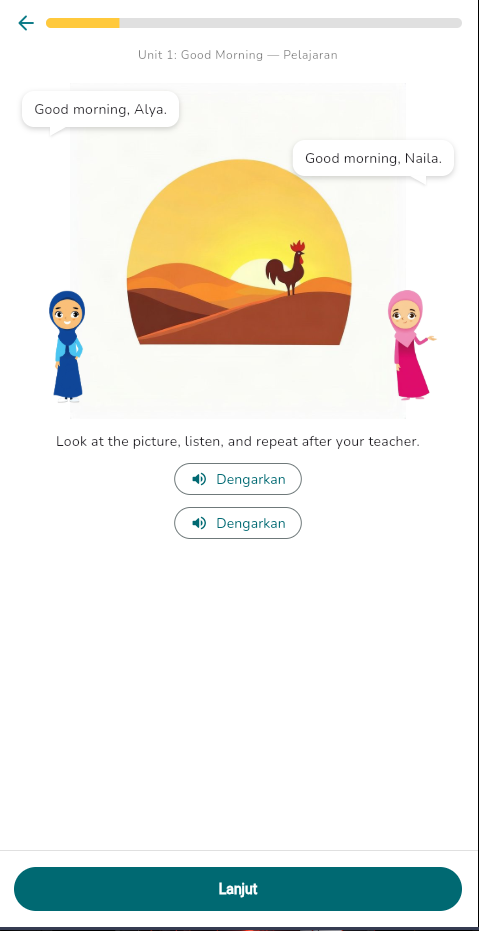Go back using the top-left arrow

pyautogui.click(x=26, y=23)
